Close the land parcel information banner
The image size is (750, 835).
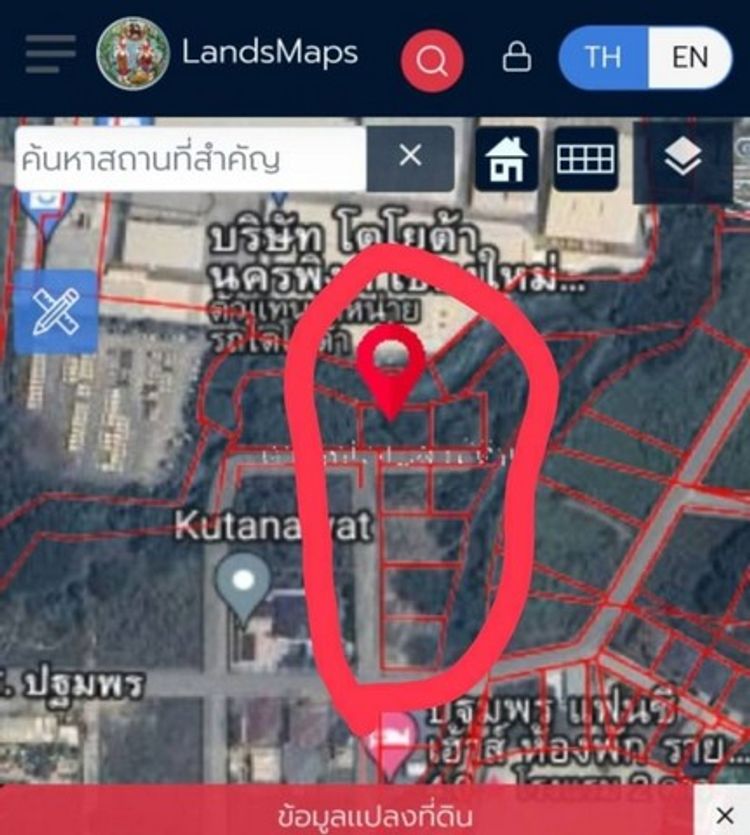tap(726, 816)
